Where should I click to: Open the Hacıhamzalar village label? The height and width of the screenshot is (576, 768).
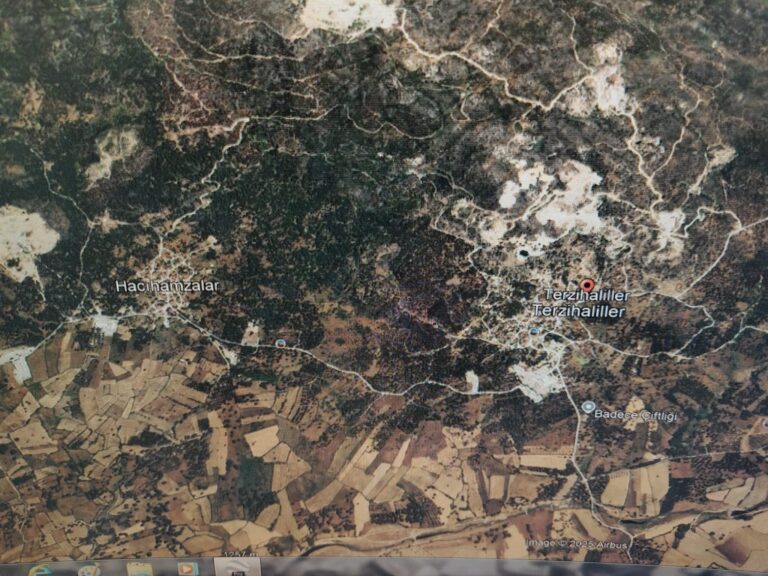(x=166, y=286)
